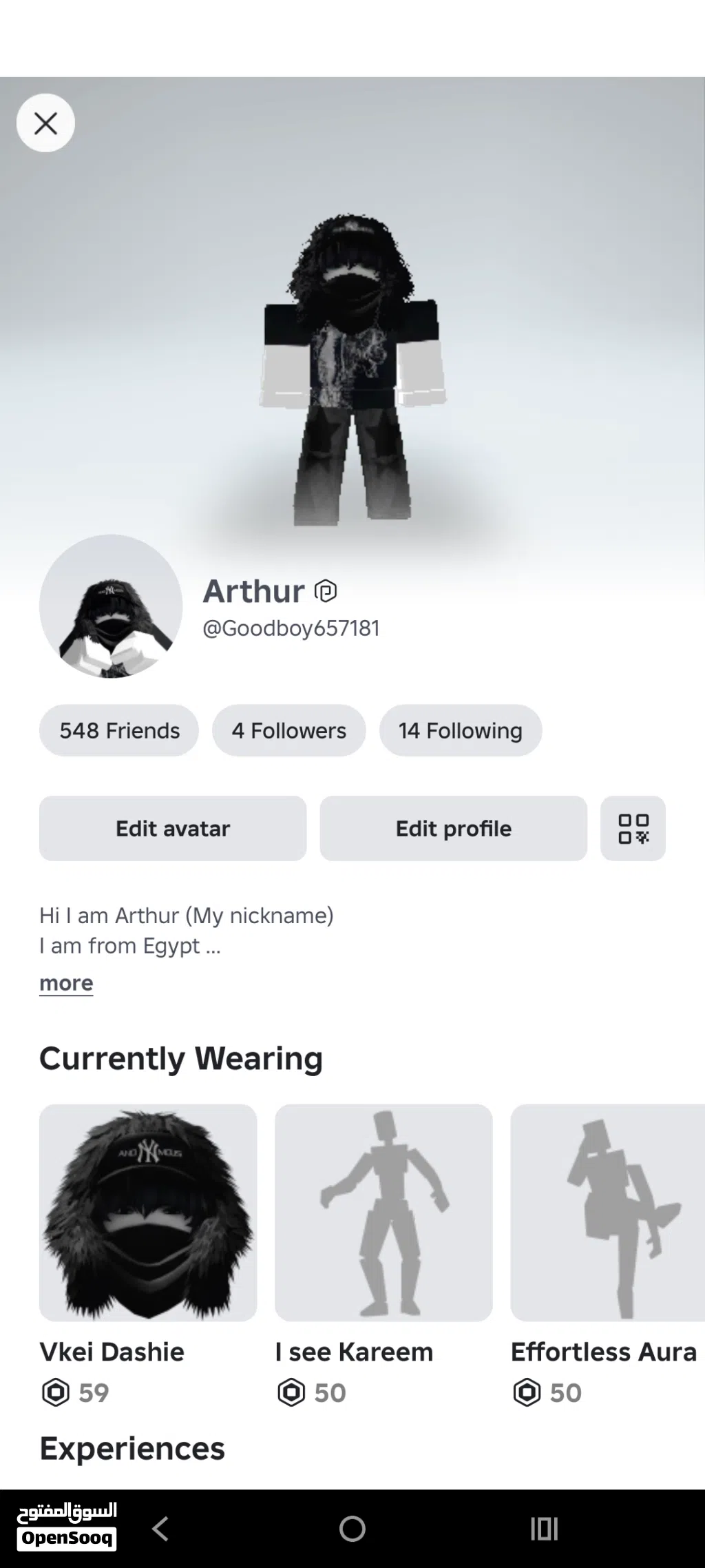The image size is (705, 1568).
Task: Tap Edit avatar button
Action: point(173,828)
